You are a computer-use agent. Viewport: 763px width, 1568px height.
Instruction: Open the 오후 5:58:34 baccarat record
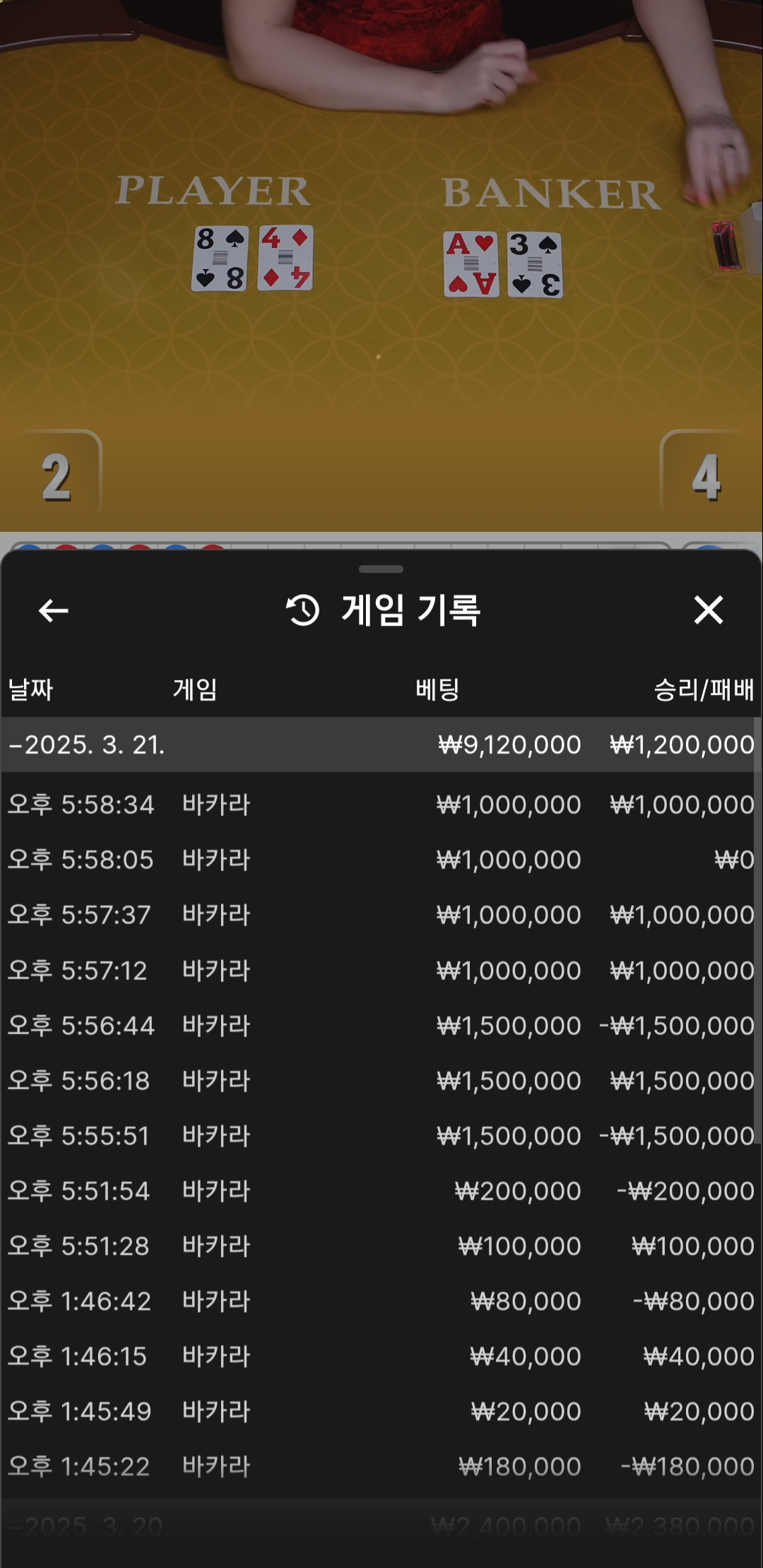381,804
